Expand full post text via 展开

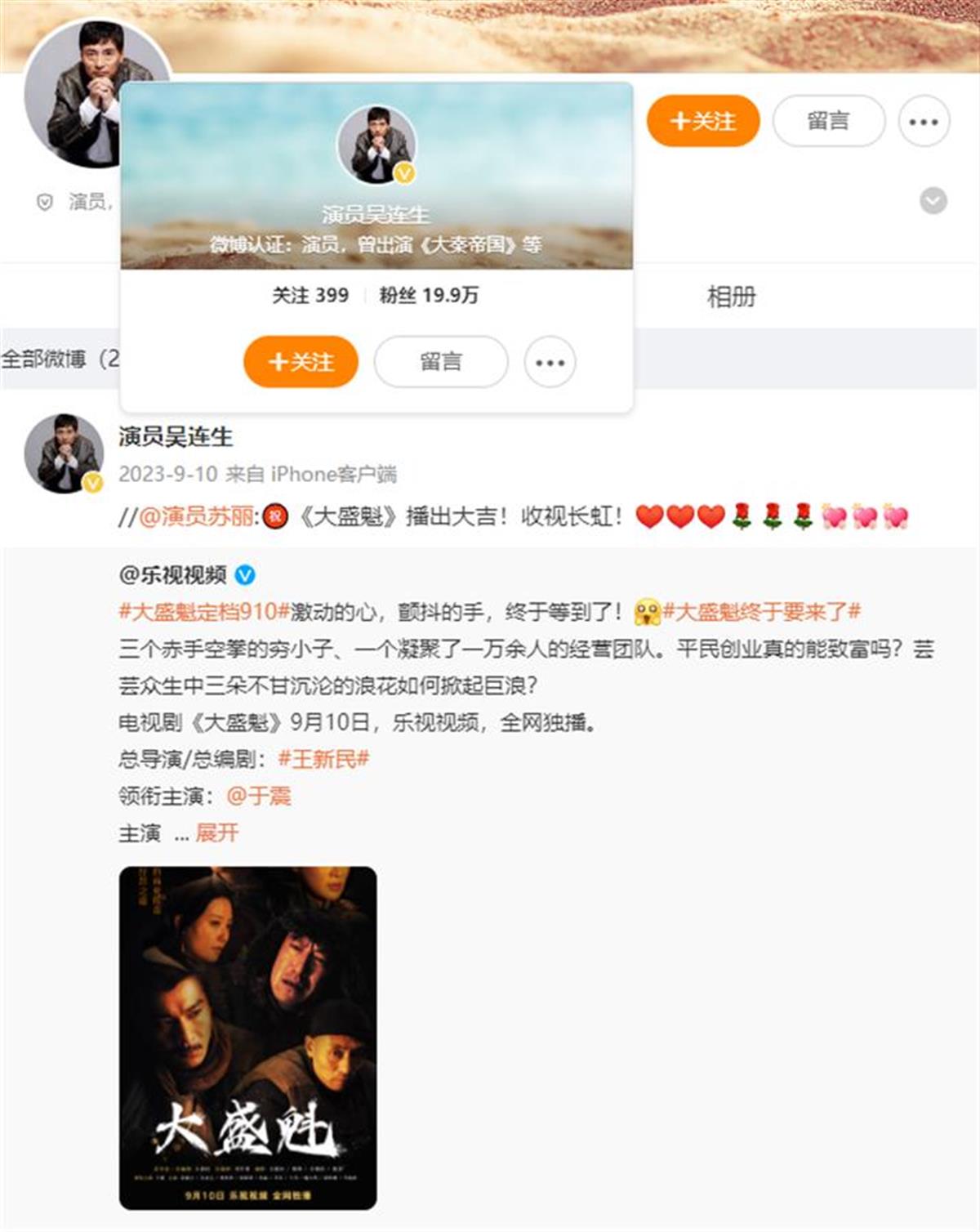pyautogui.click(x=216, y=832)
